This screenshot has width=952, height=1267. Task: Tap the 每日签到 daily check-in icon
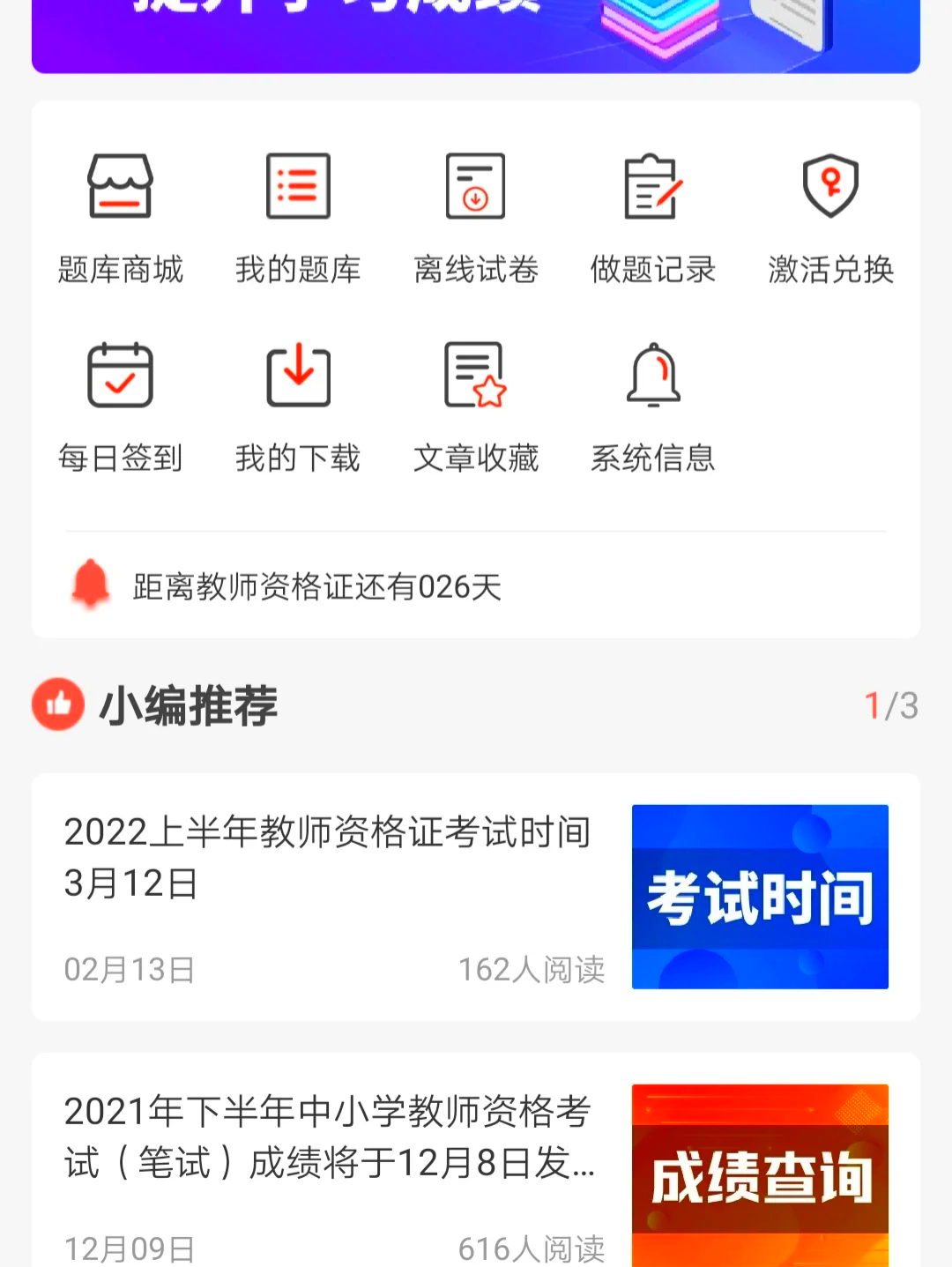pyautogui.click(x=120, y=399)
